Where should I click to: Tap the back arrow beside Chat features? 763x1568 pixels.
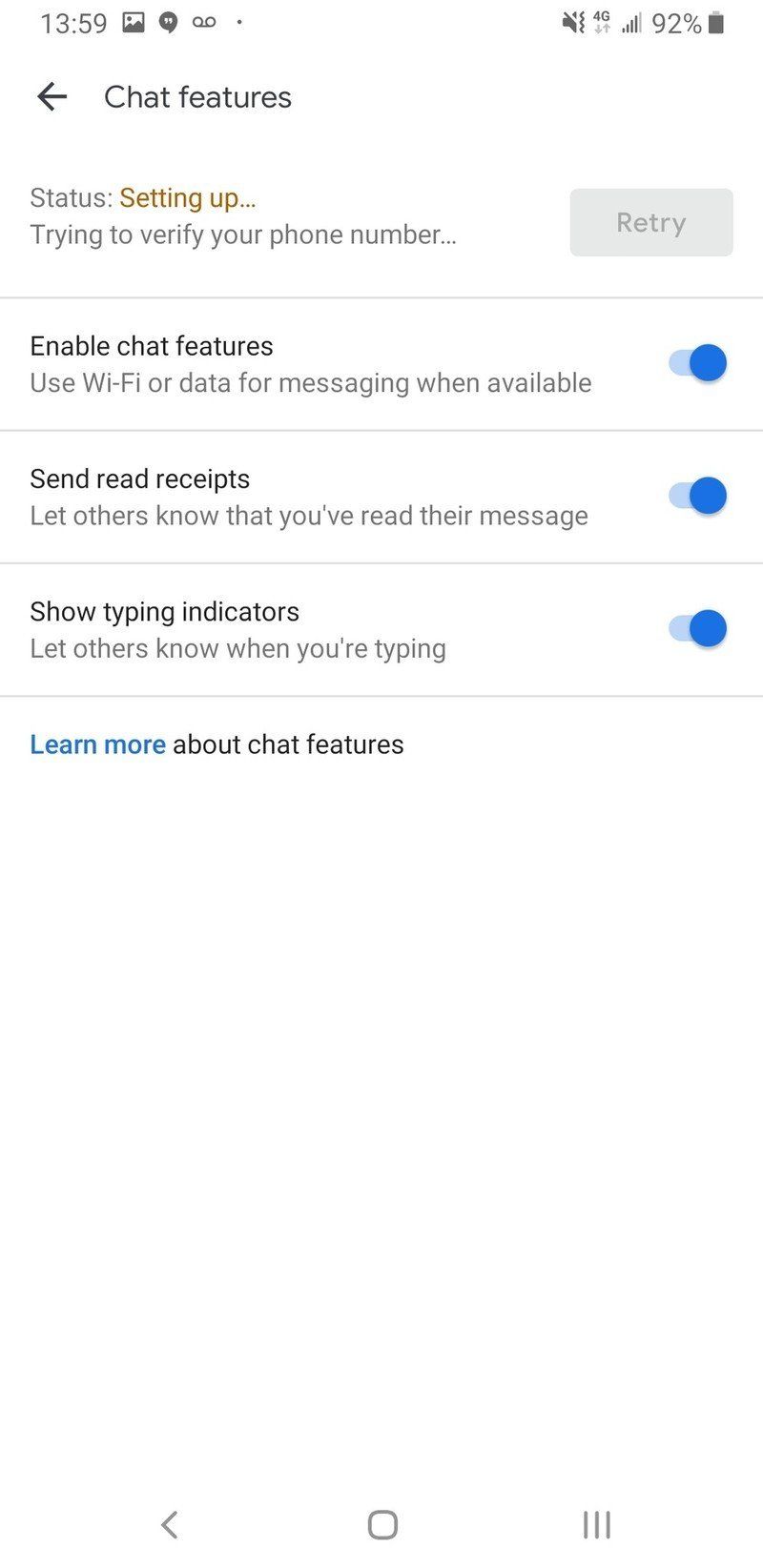[x=52, y=96]
